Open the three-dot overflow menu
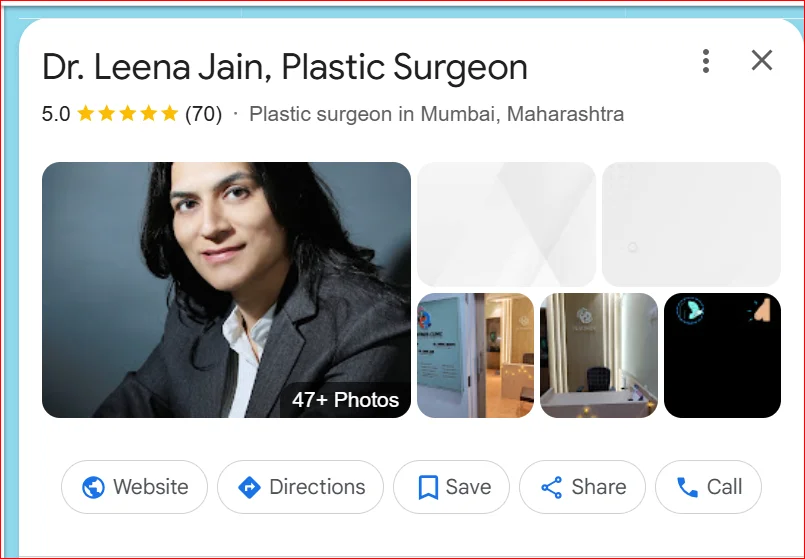805x559 pixels. [706, 61]
